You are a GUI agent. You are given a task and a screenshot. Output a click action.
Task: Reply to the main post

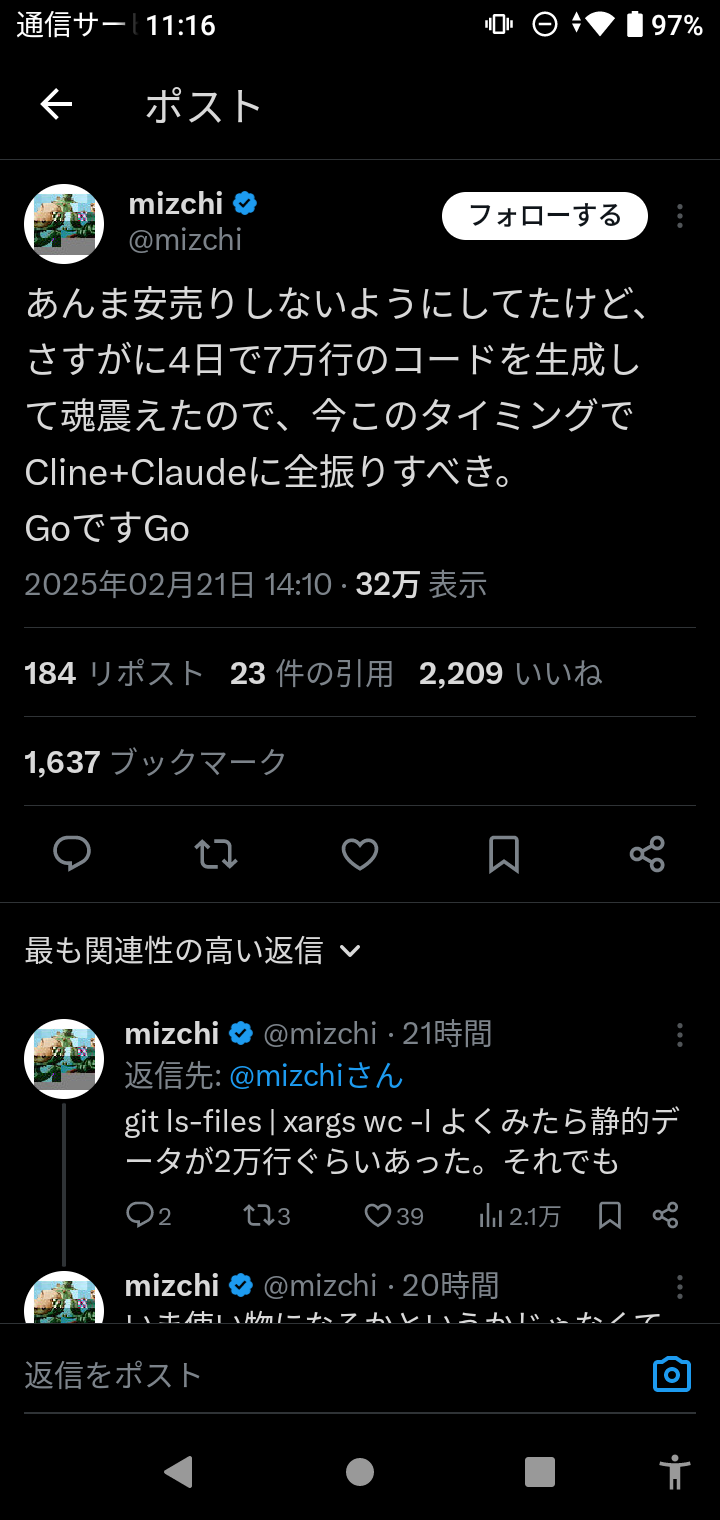pos(72,854)
